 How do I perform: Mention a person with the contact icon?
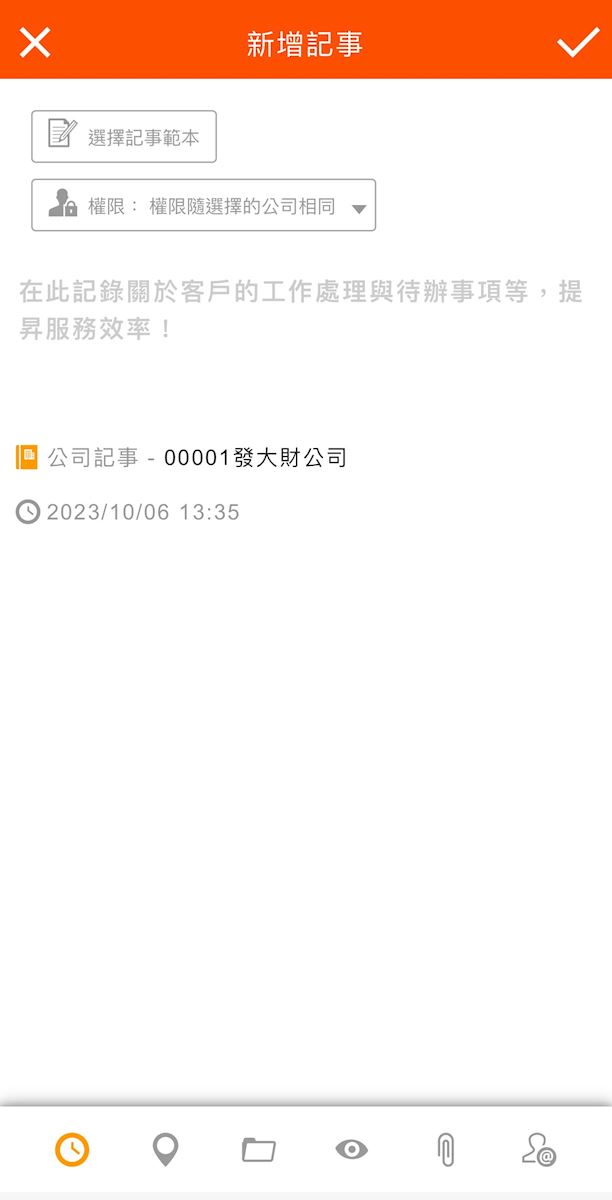coord(539,1150)
